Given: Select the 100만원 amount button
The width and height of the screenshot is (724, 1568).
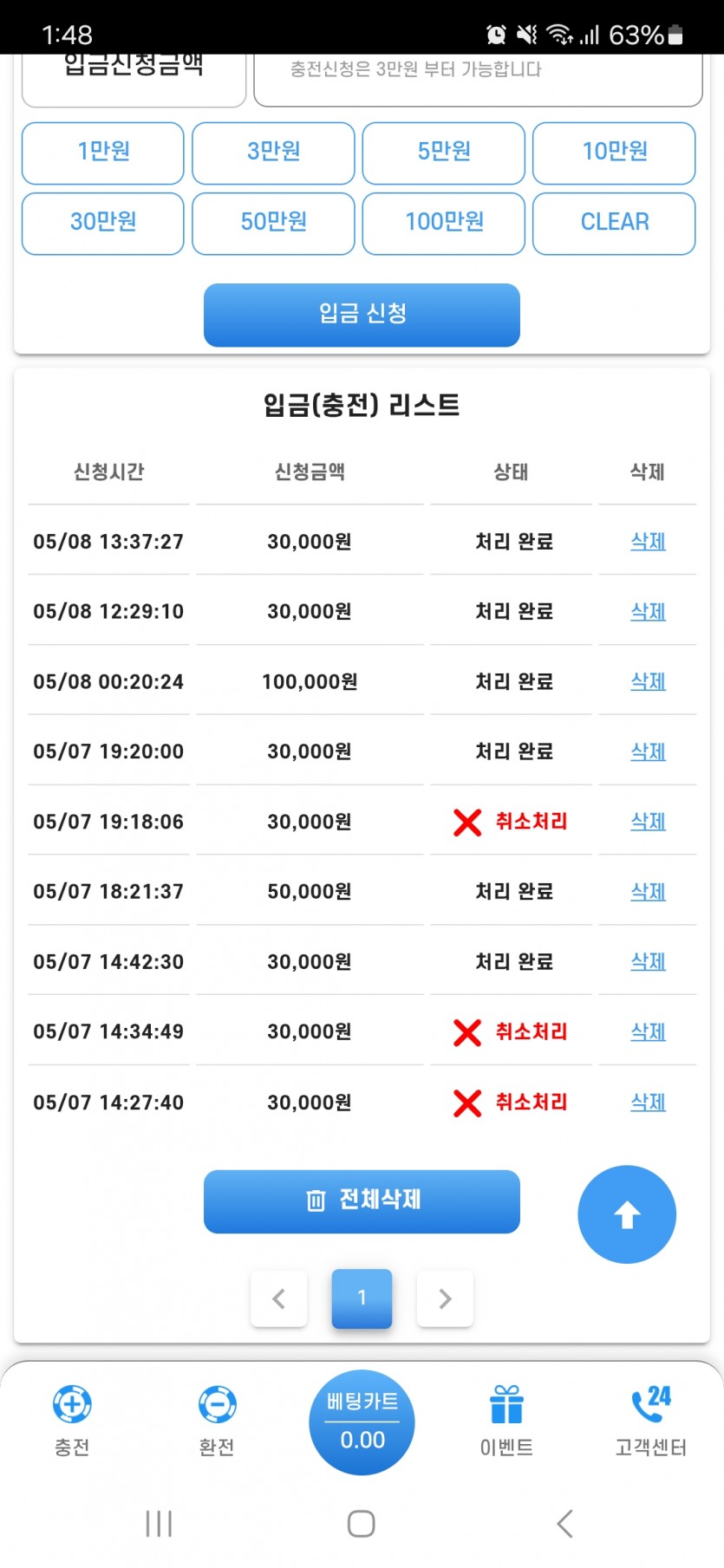Looking at the screenshot, I should tap(444, 223).
